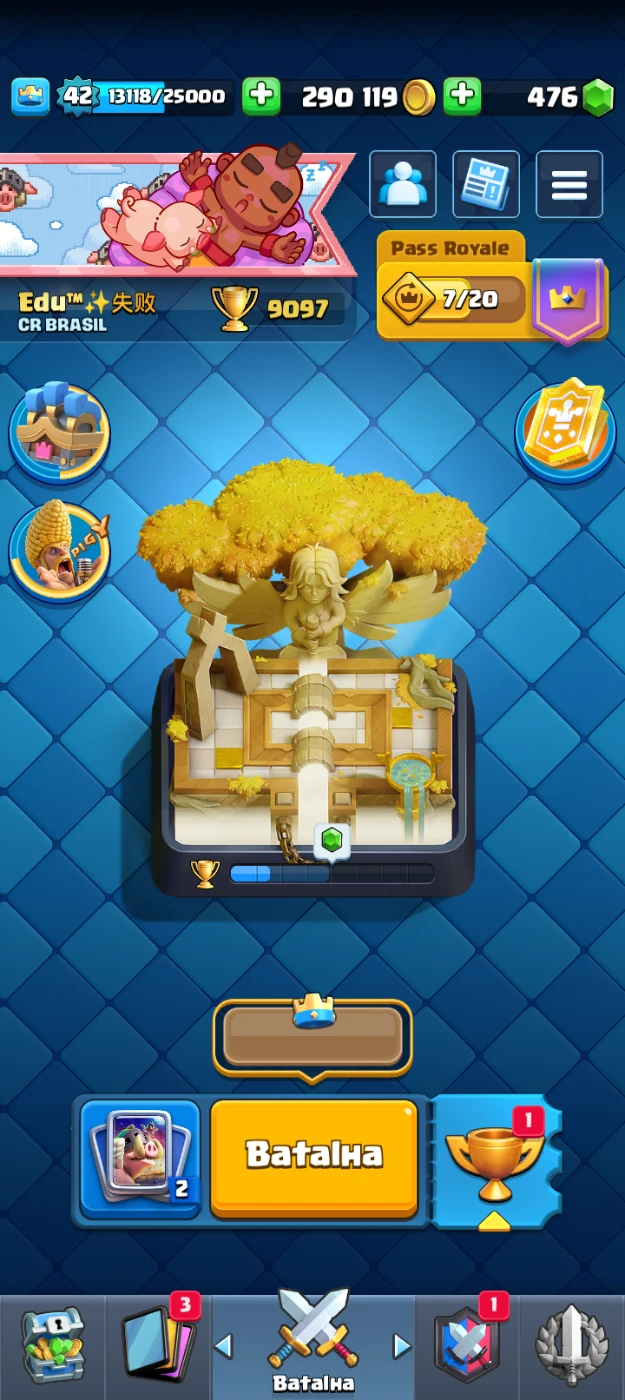Open the news feed icon
Screen dimensions: 625x1400
tap(486, 184)
